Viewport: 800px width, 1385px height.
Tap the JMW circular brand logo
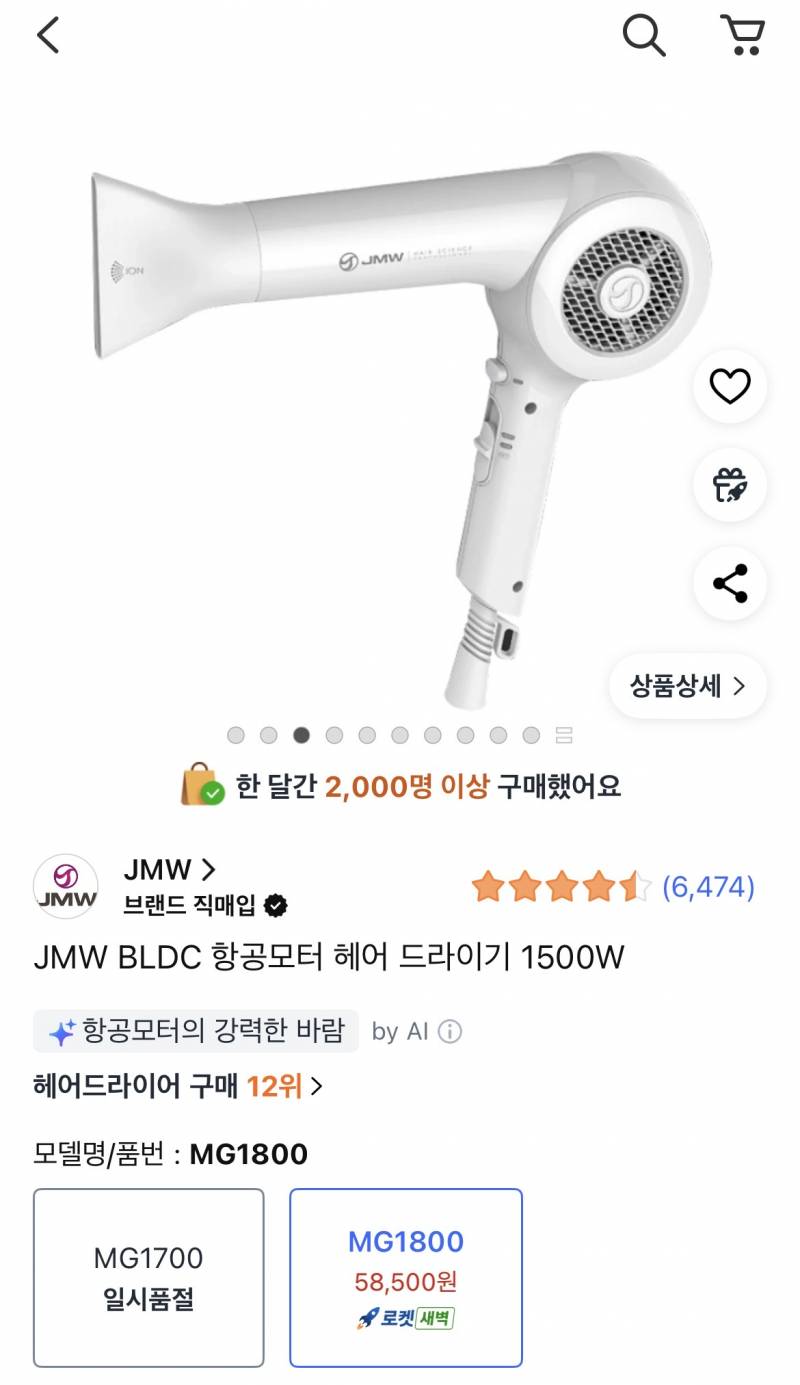coord(66,884)
